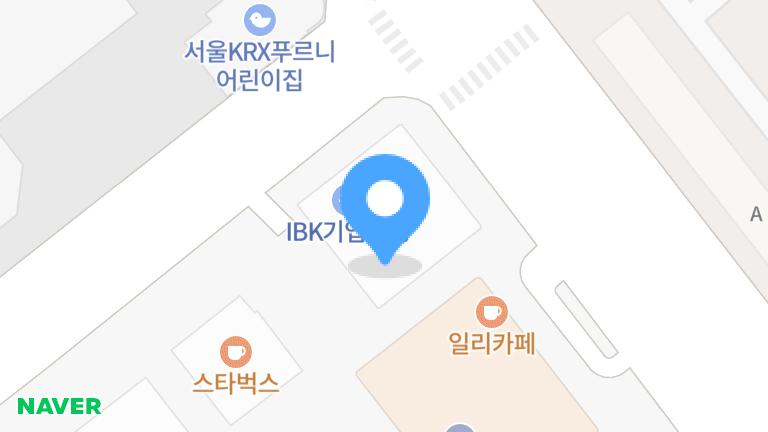Image resolution: width=768 pixels, height=432 pixels.
Task: Select the 서울KRX푸르니 어린이집 marker
Action: (x=260, y=19)
